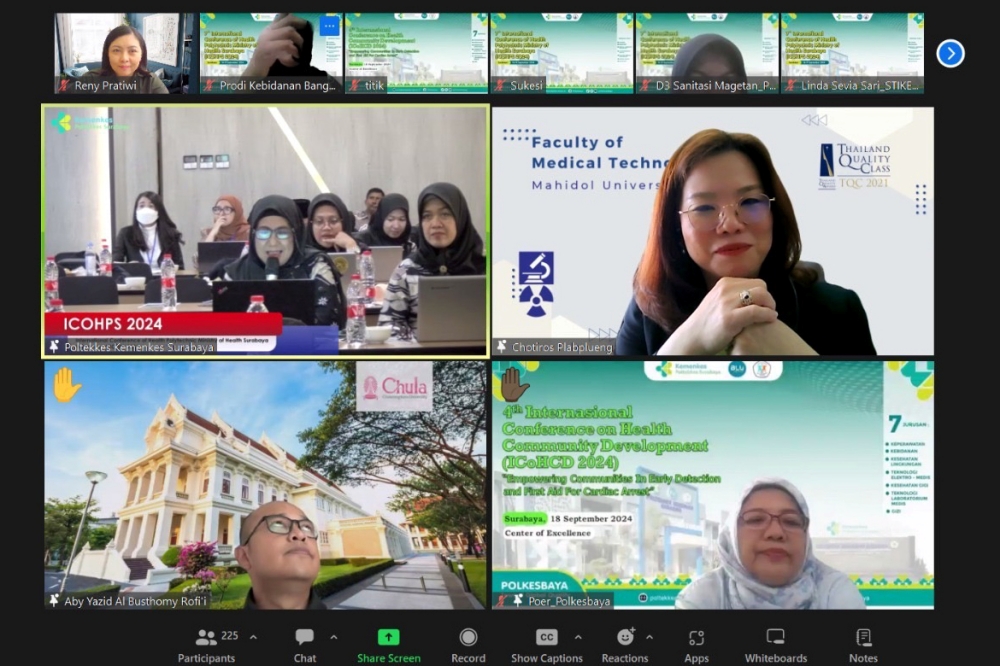Screen dimensions: 1000x666
Task: Select Poltekkes Kemenkes Surabaya video tile
Action: click(x=265, y=230)
